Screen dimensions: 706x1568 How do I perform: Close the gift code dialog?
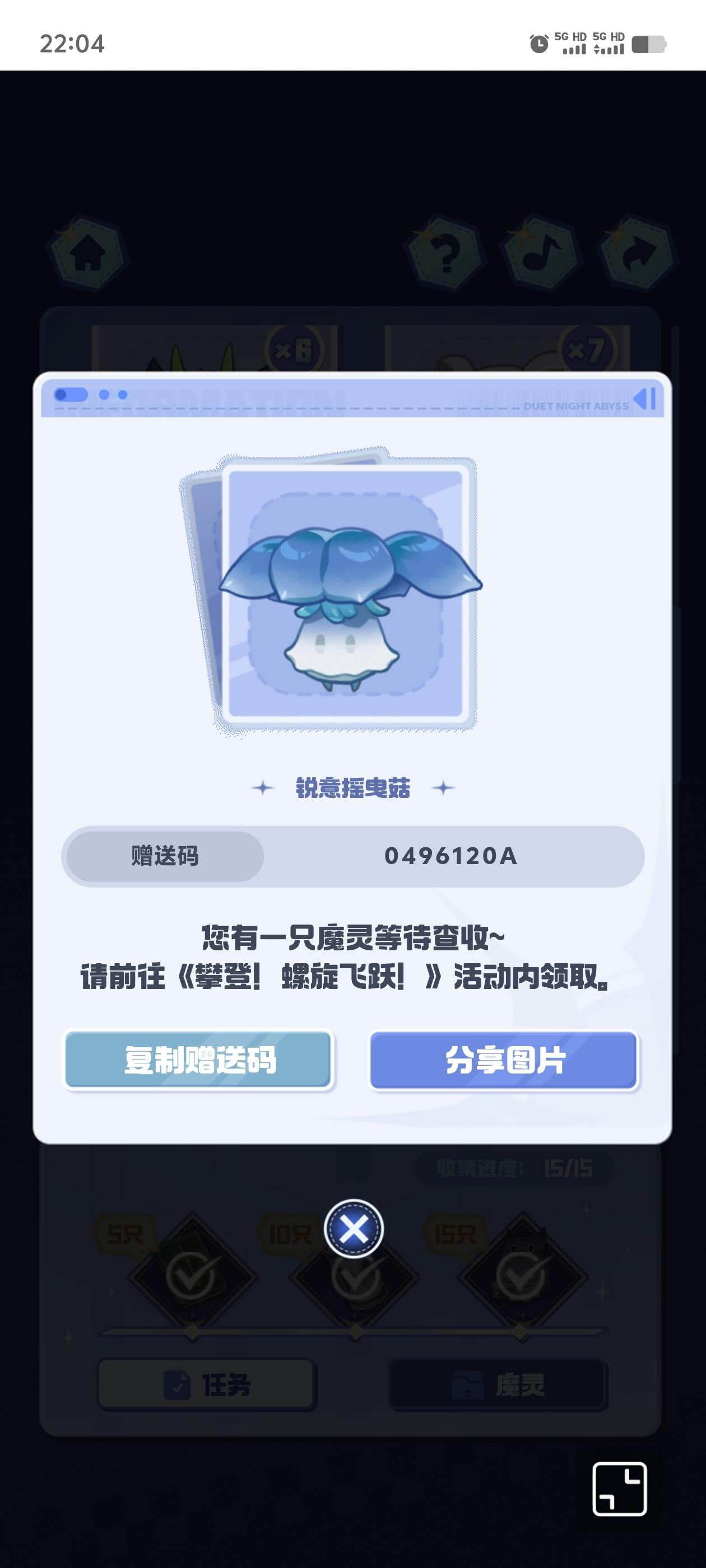(354, 1228)
